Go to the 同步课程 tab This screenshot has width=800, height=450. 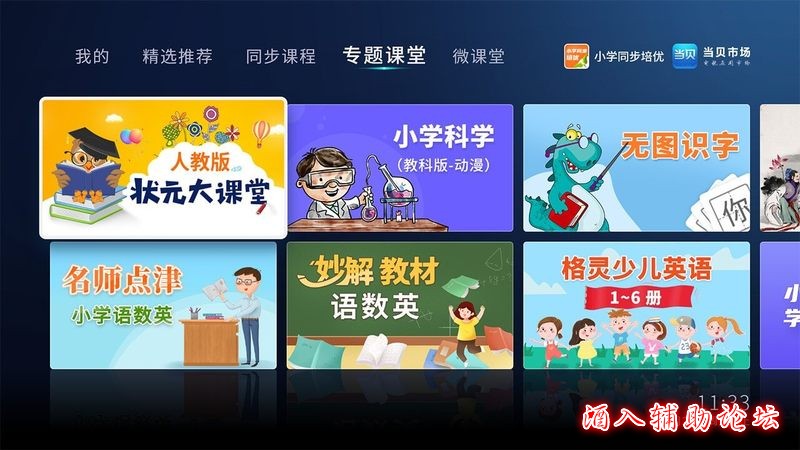pyautogui.click(x=280, y=56)
